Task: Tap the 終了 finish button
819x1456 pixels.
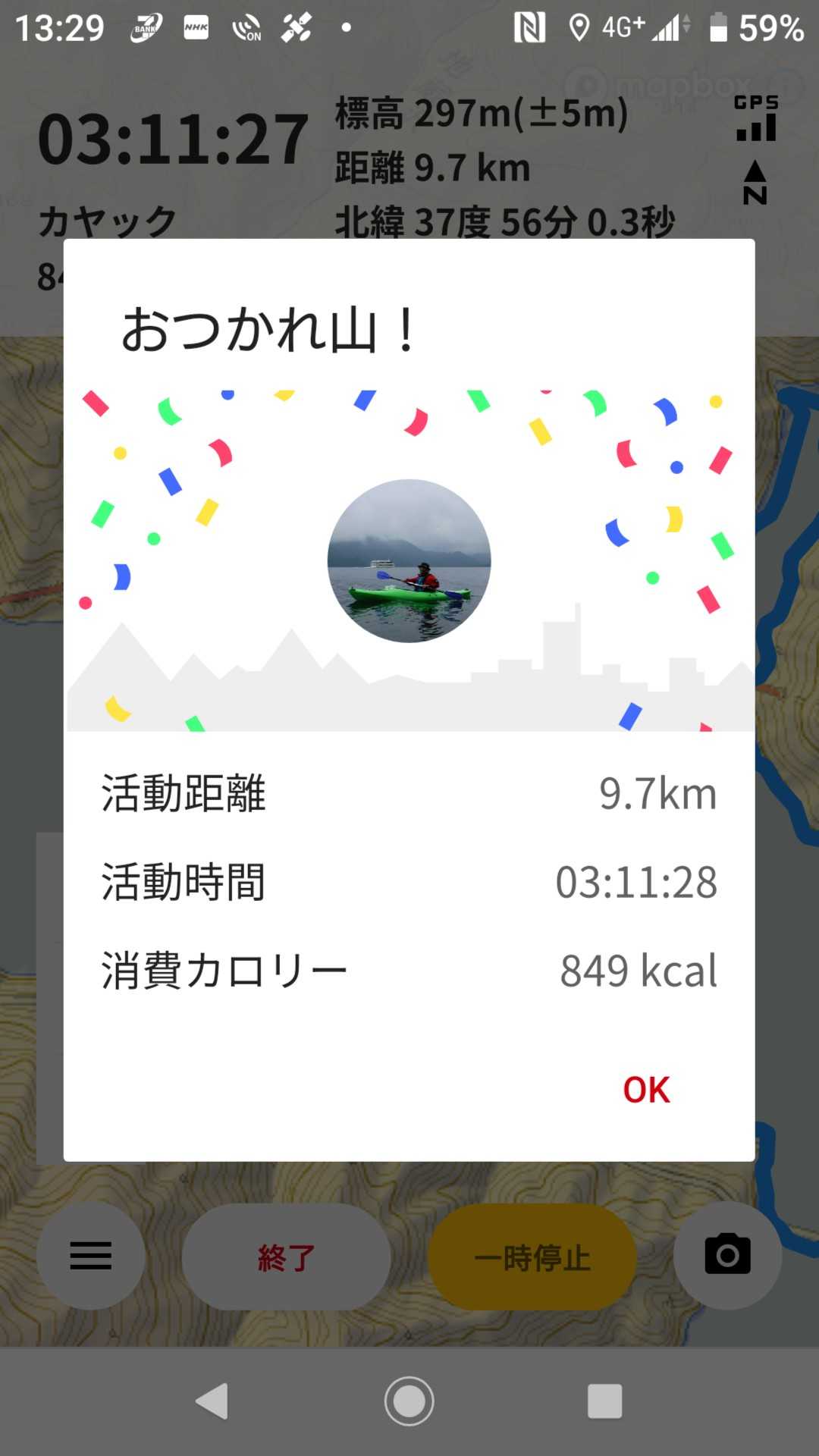Action: (x=286, y=1257)
